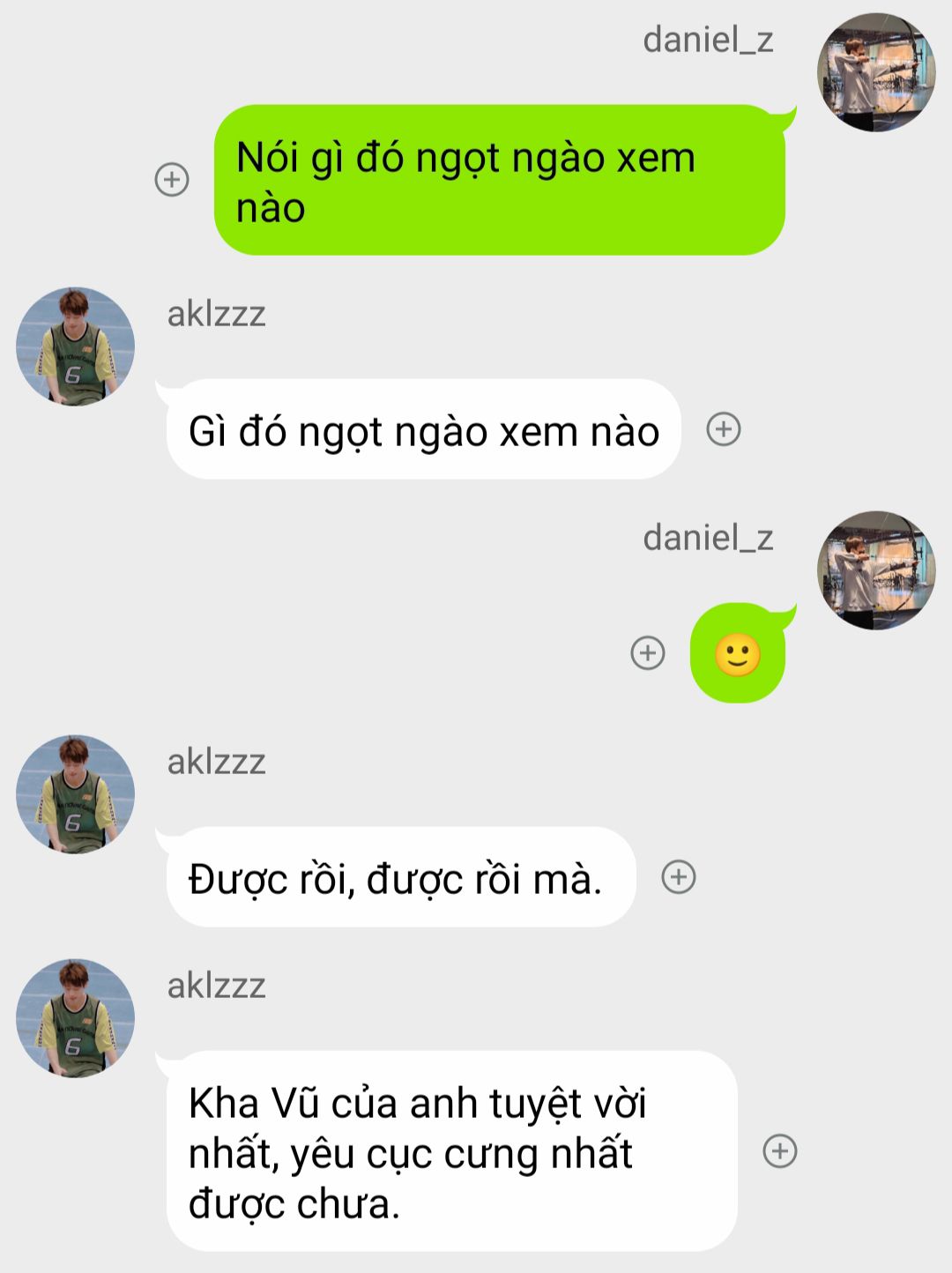Open daniel_z's avatar above "Nói gì đó ngọt ngào" message
952x1273 pixels.
click(875, 72)
